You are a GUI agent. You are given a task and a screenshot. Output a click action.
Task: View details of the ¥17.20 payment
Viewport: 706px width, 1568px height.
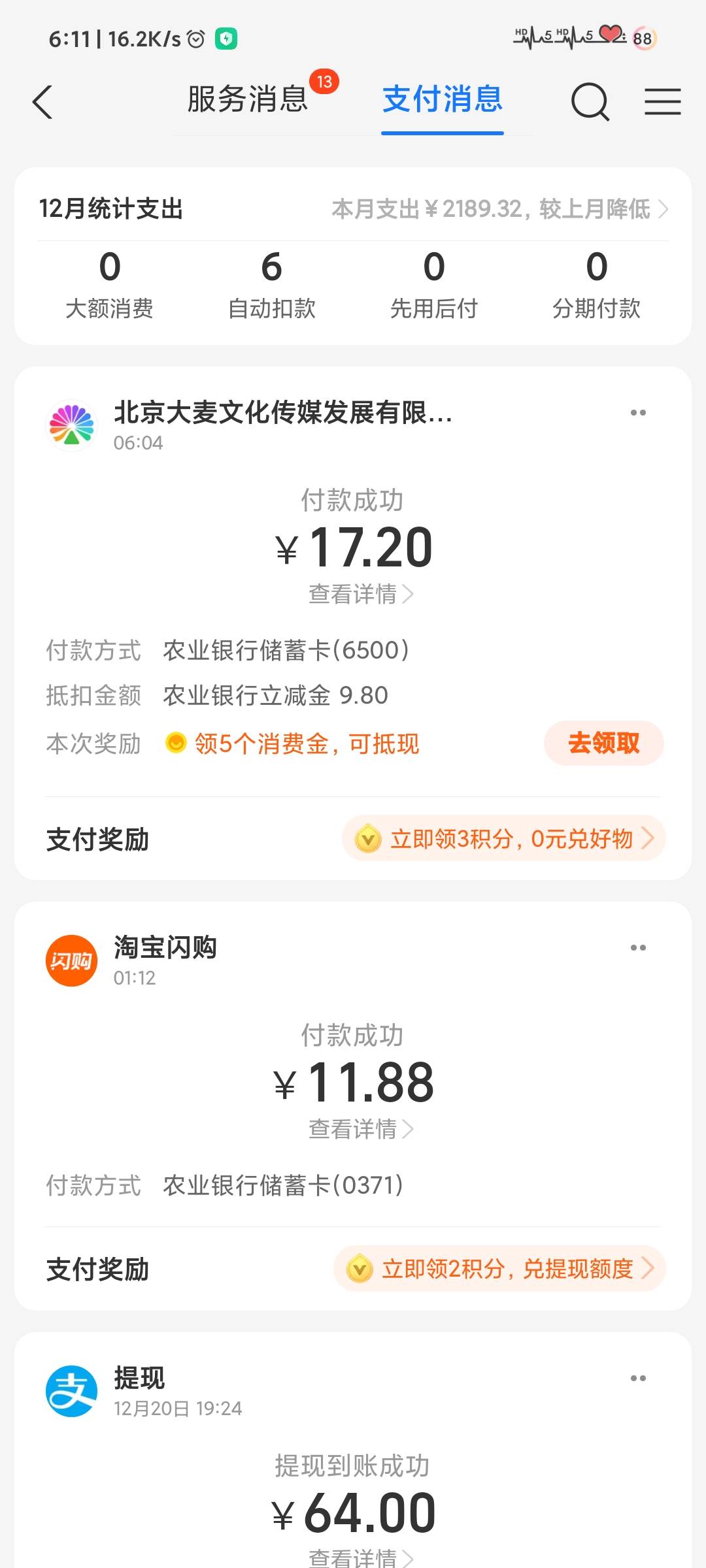point(360,594)
